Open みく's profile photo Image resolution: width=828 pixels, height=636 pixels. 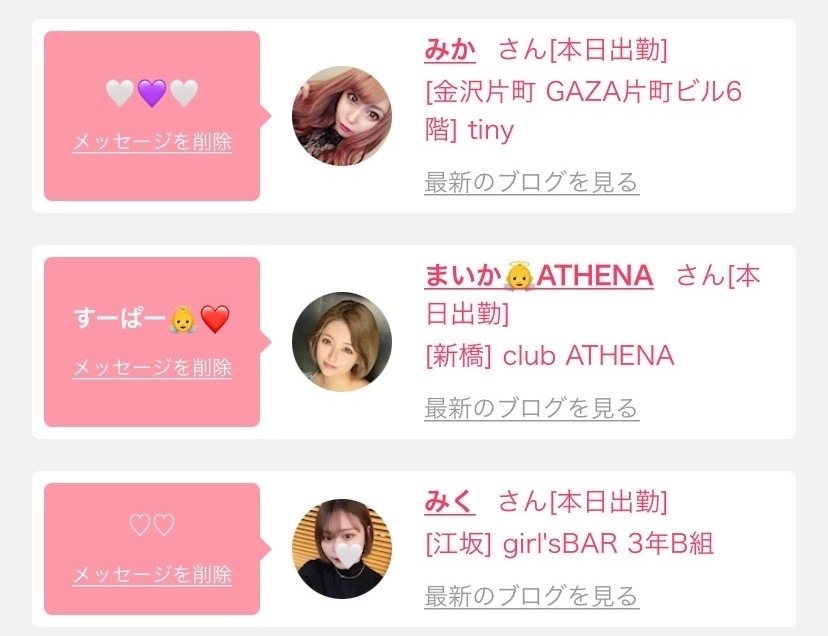tap(342, 549)
